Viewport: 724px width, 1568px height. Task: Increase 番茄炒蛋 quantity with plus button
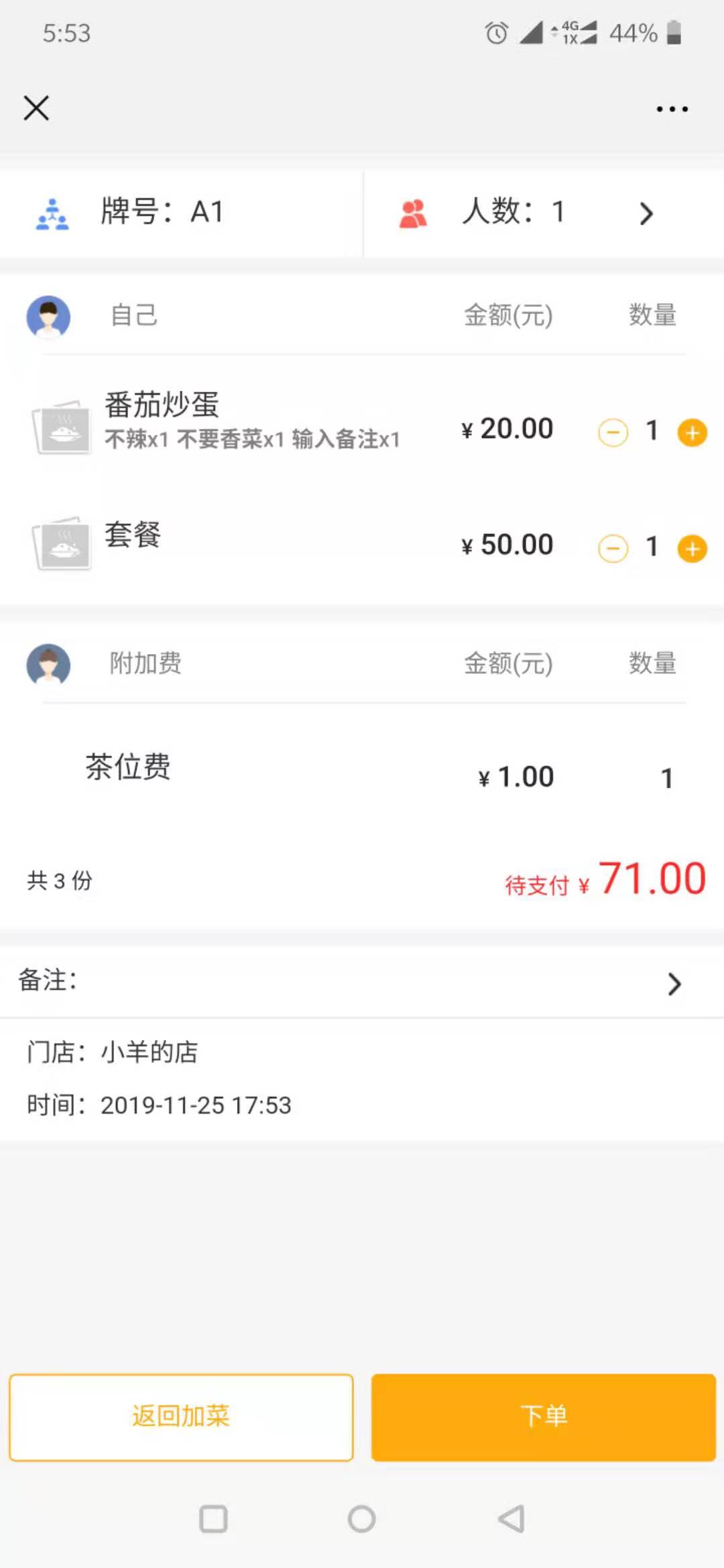click(x=693, y=432)
